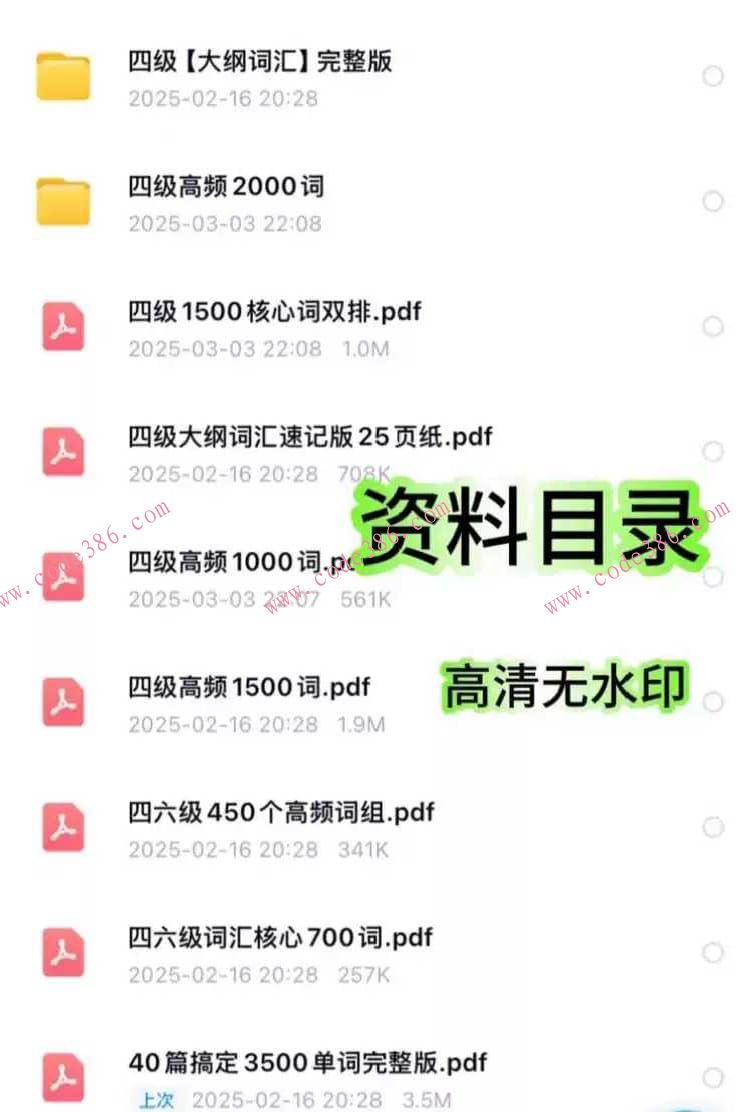Select the circle next to 四级高频1500词.pdf

711,701
